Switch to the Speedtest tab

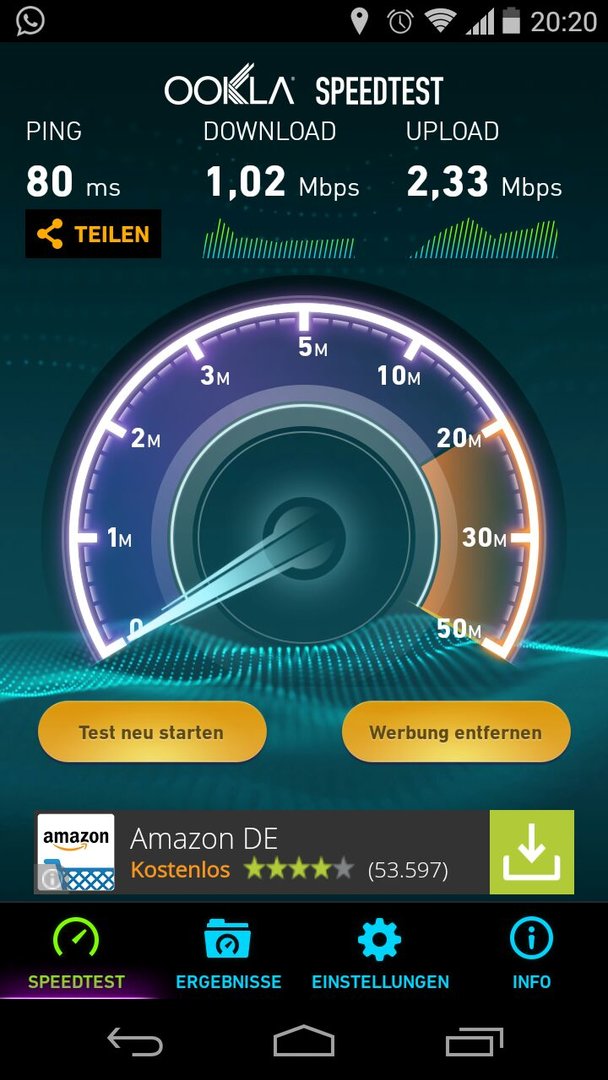[x=76, y=955]
